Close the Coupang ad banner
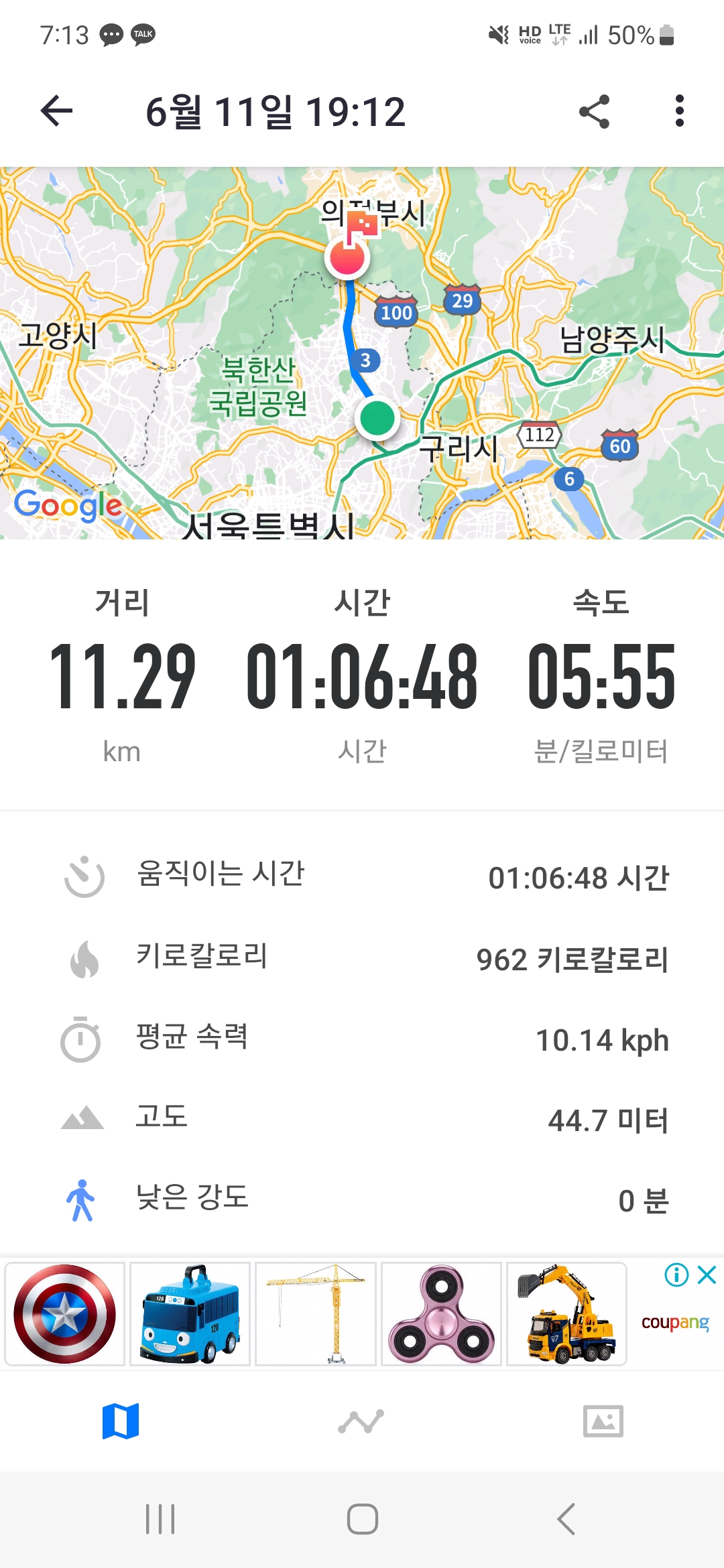 pyautogui.click(x=707, y=1275)
